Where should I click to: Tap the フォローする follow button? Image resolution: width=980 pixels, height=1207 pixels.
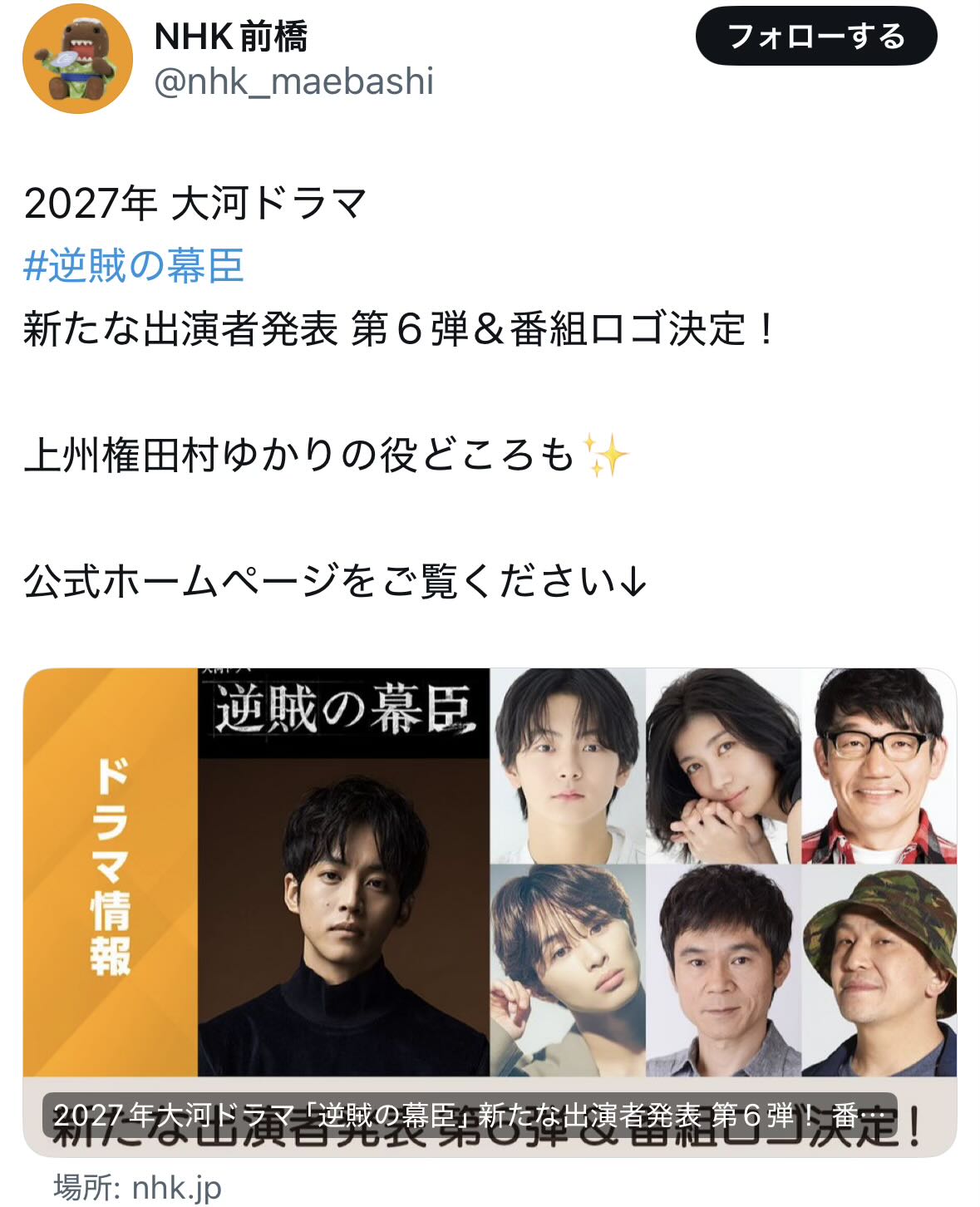click(x=815, y=36)
